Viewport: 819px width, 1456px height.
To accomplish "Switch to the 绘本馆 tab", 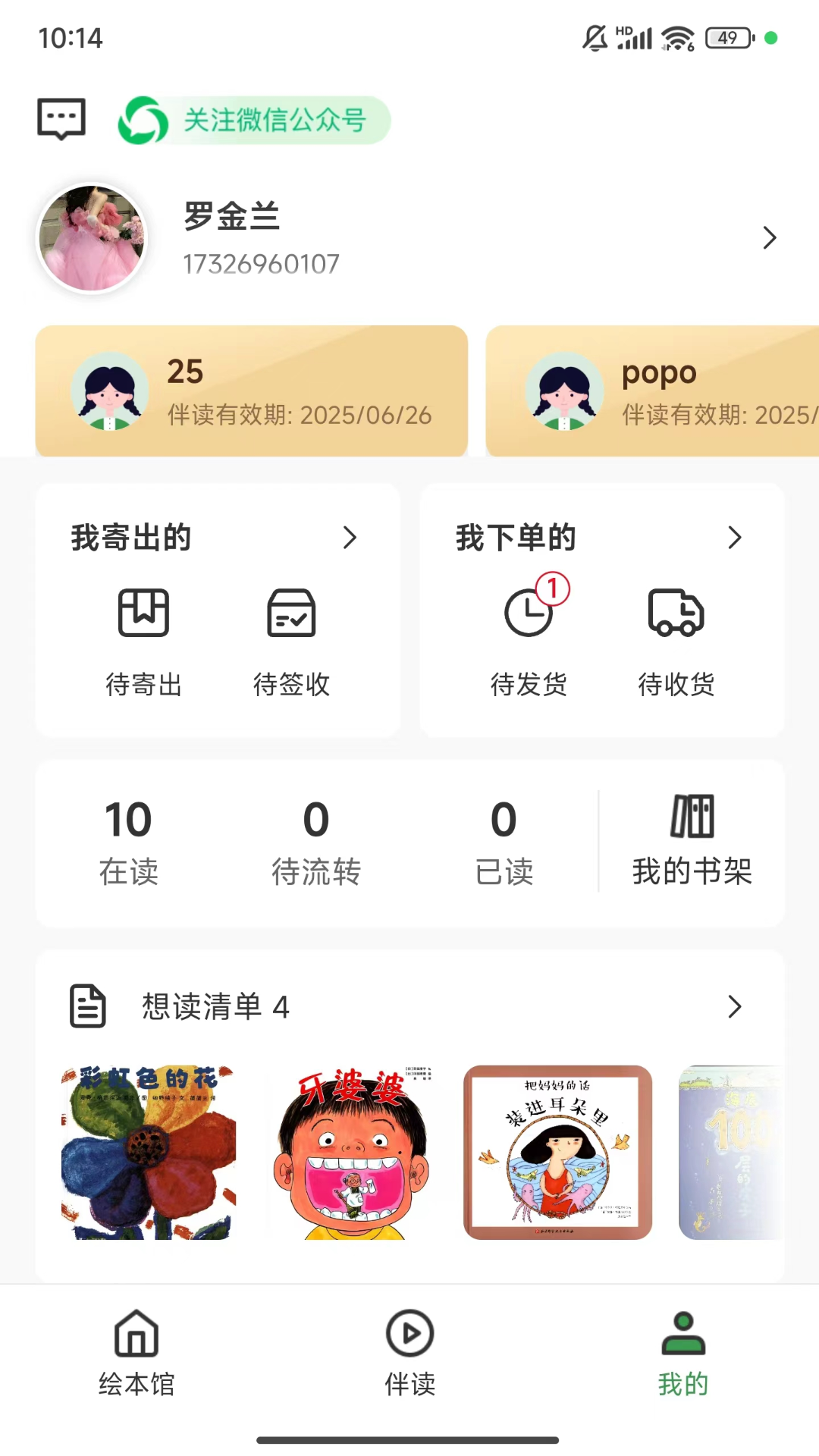I will pos(136,1354).
